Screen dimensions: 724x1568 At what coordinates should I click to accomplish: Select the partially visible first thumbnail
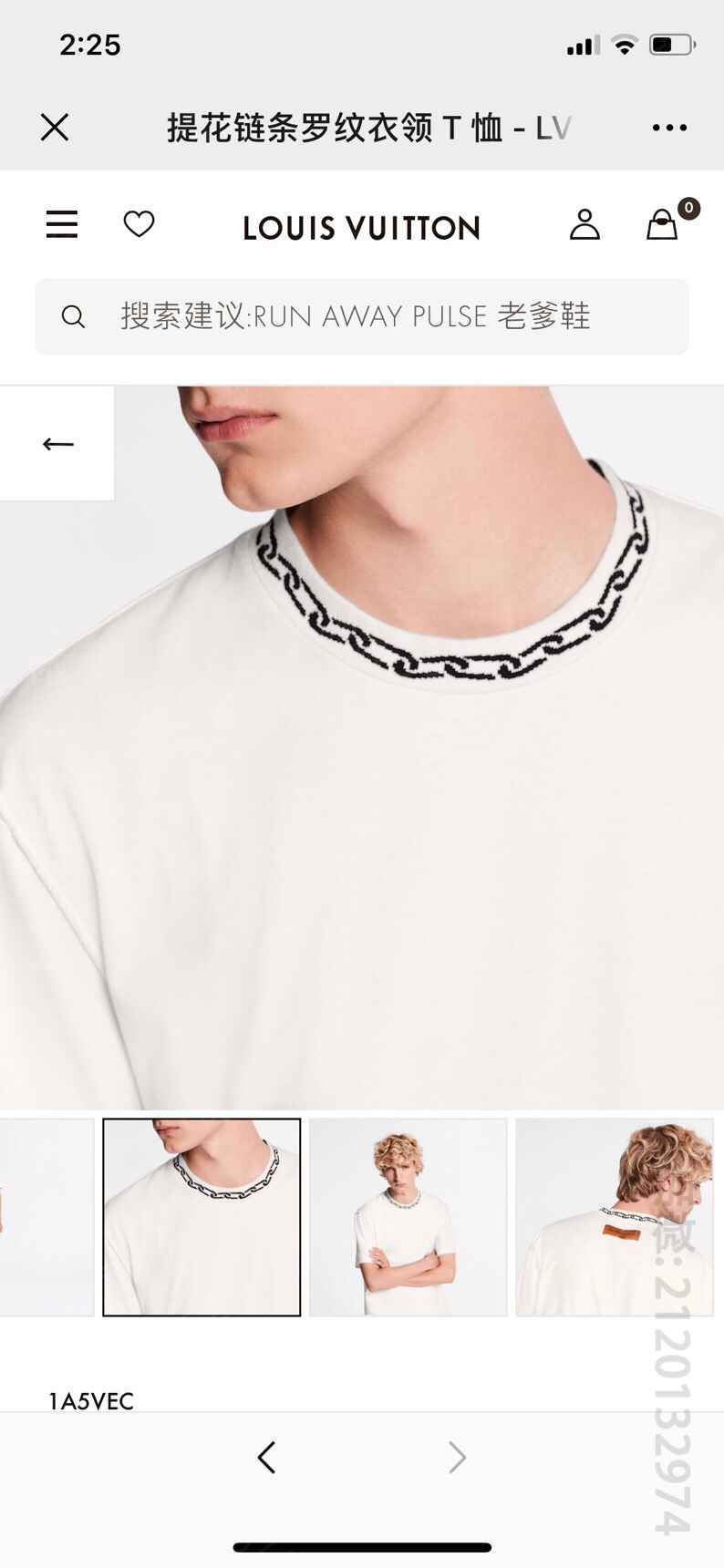pyautogui.click(x=46, y=1217)
